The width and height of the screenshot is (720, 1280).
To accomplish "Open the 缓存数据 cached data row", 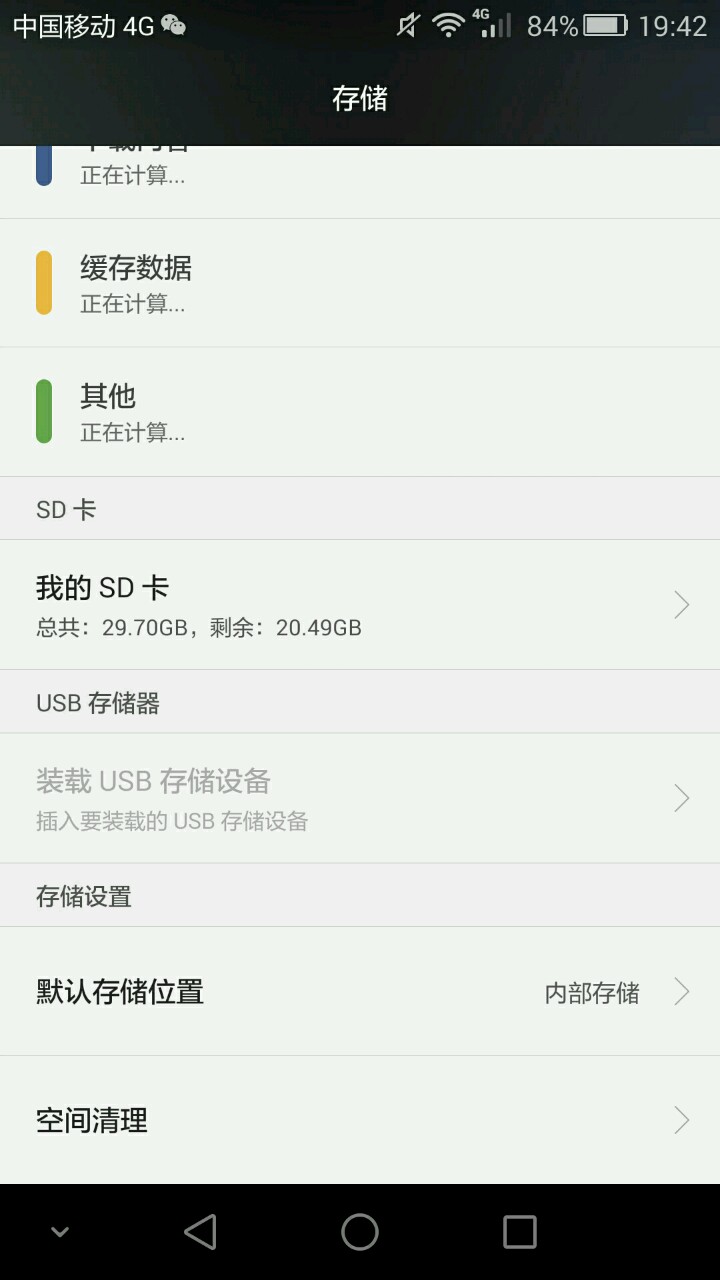I will pos(360,283).
